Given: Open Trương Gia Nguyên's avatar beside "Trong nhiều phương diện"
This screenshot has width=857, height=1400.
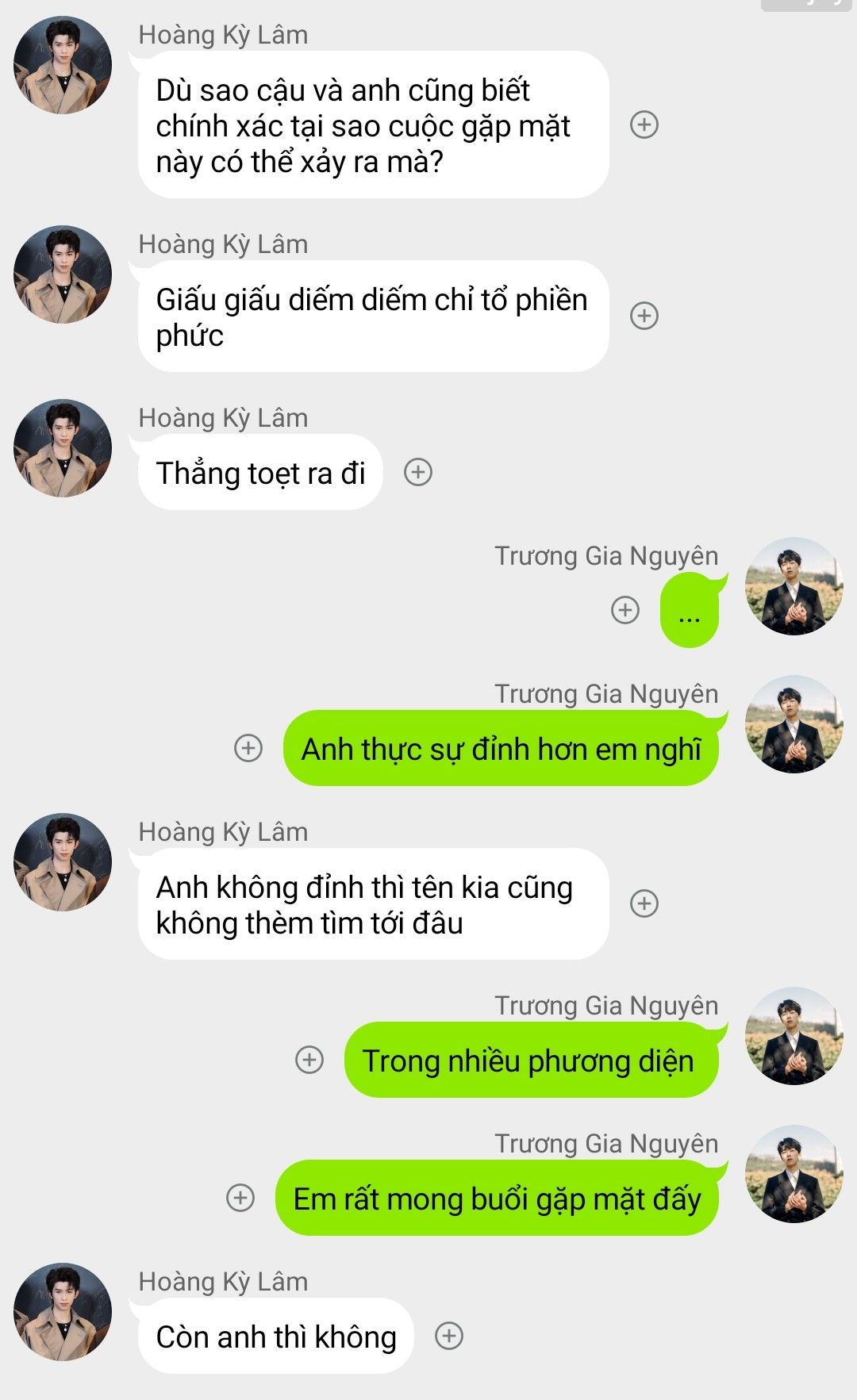Looking at the screenshot, I should click(x=794, y=1036).
